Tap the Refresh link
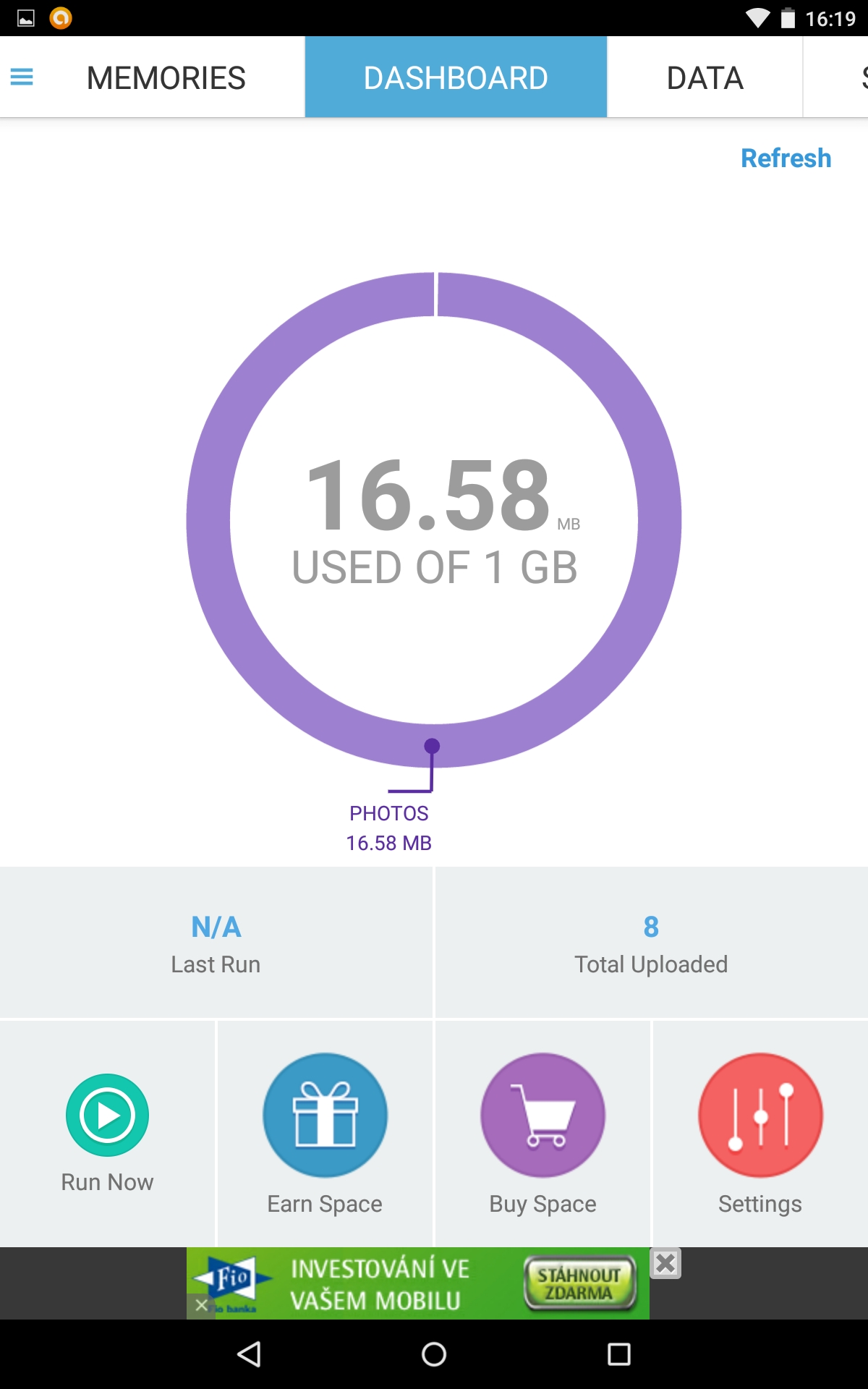The image size is (868, 1389). click(x=786, y=158)
